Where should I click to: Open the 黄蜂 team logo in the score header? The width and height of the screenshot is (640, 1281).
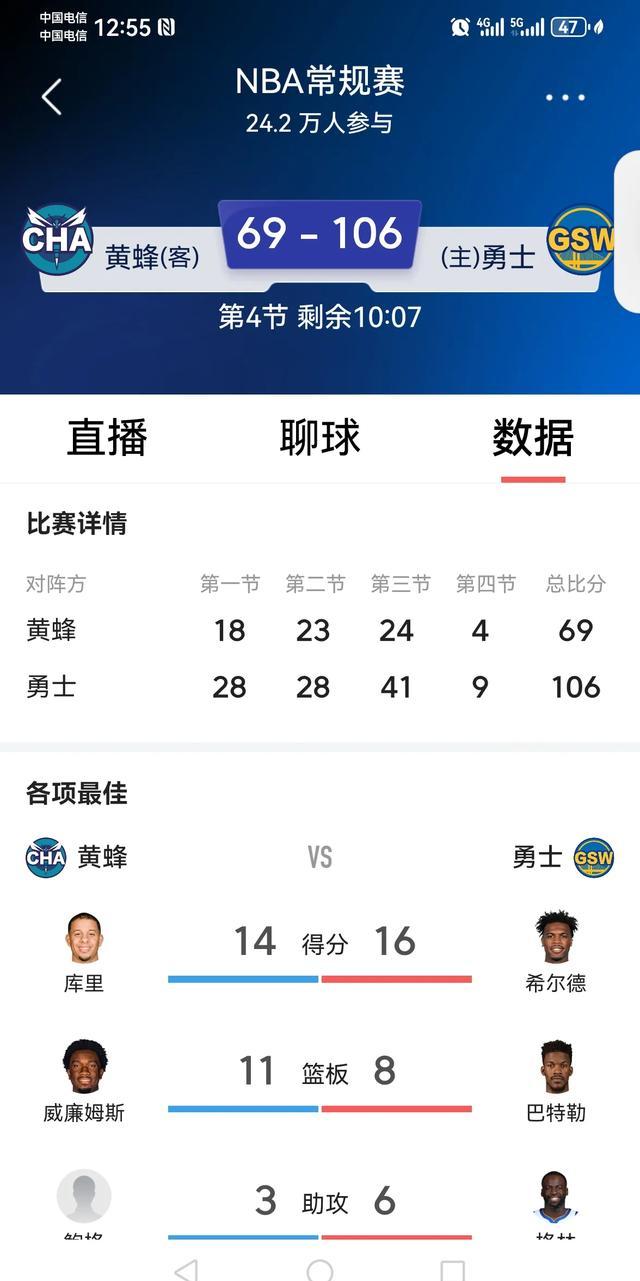[58, 240]
